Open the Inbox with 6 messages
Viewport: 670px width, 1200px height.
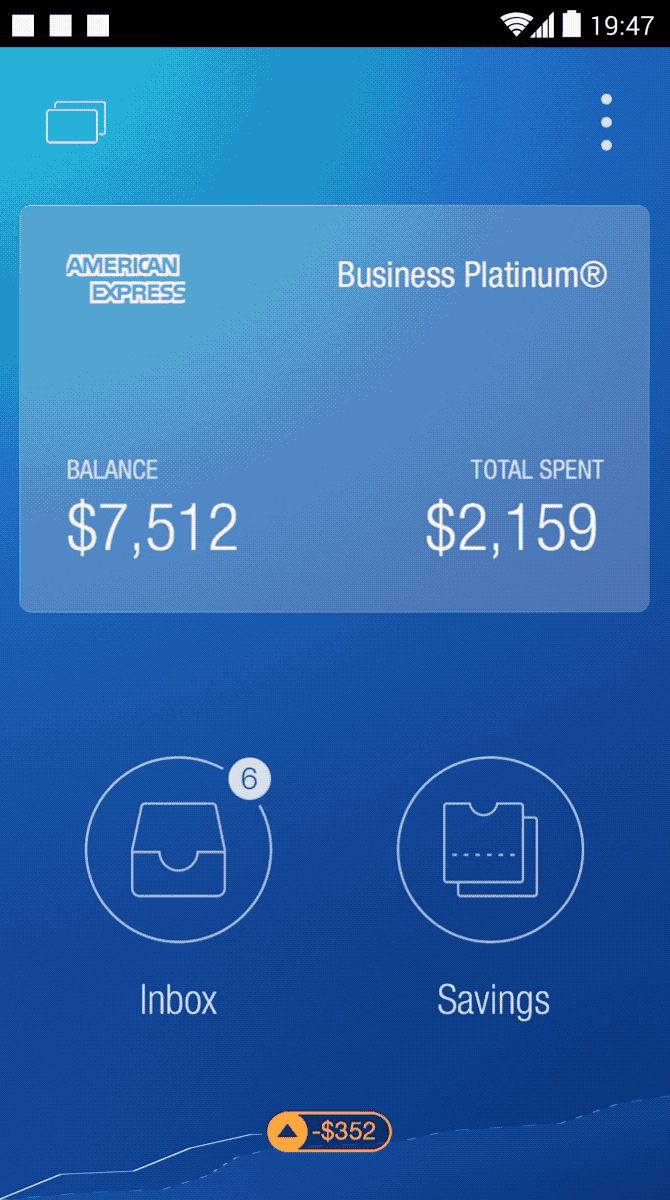click(178, 851)
